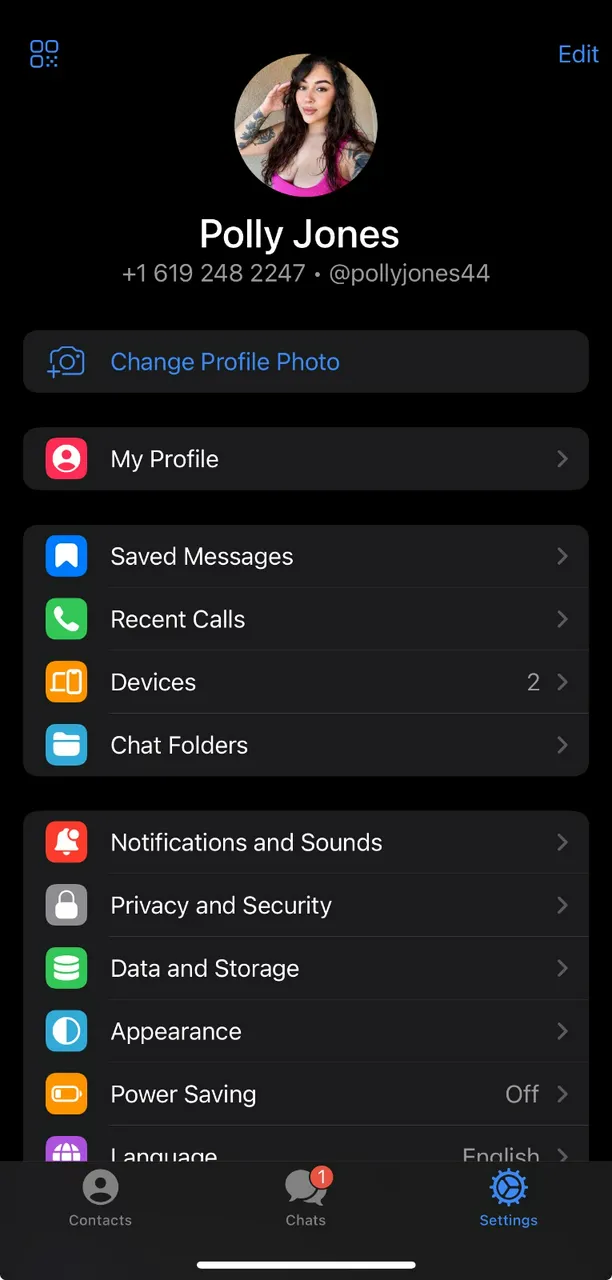Open the Devices row
This screenshot has width=612, height=1280.
306,683
